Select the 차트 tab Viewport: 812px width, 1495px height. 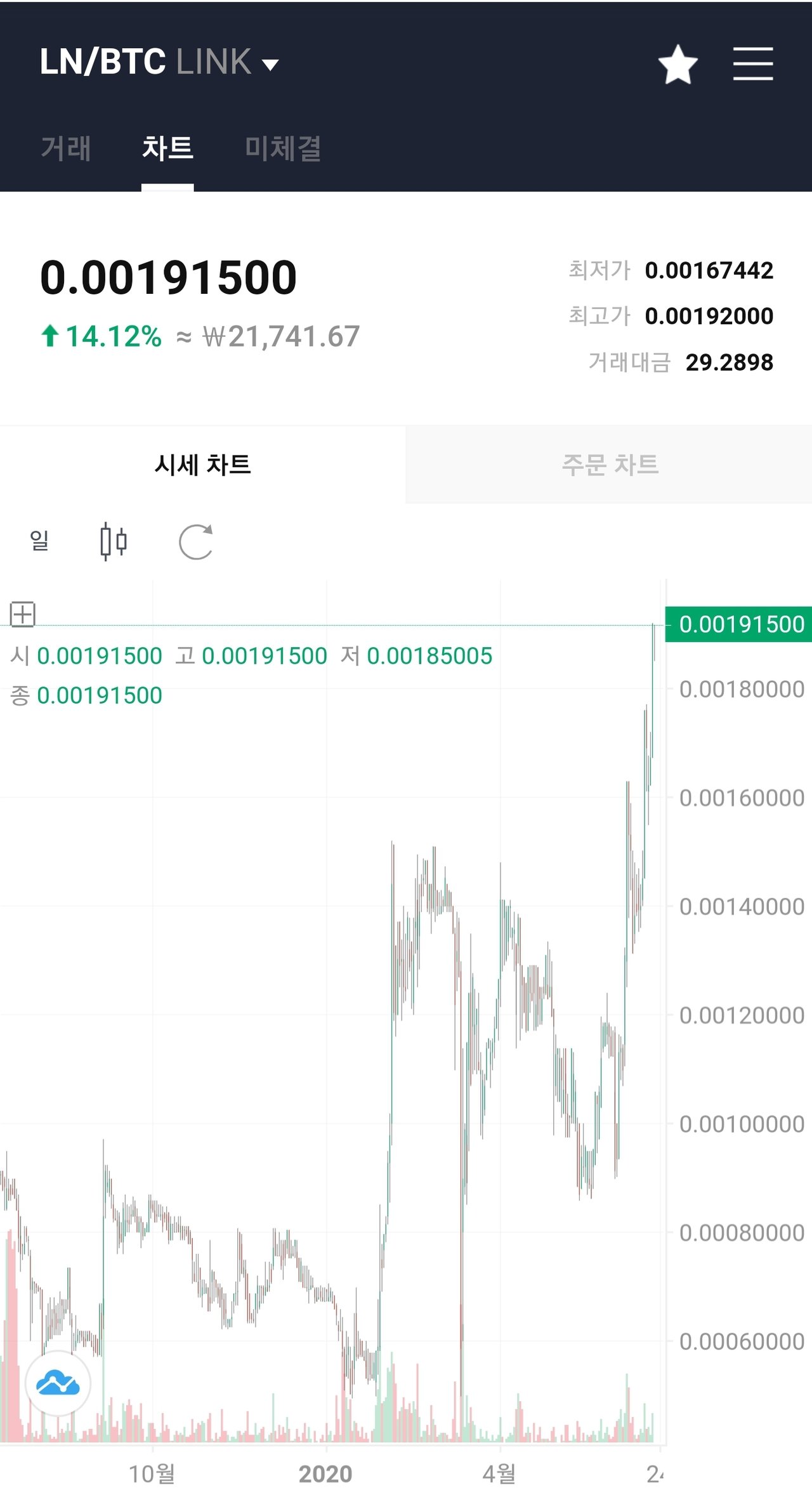(x=167, y=148)
